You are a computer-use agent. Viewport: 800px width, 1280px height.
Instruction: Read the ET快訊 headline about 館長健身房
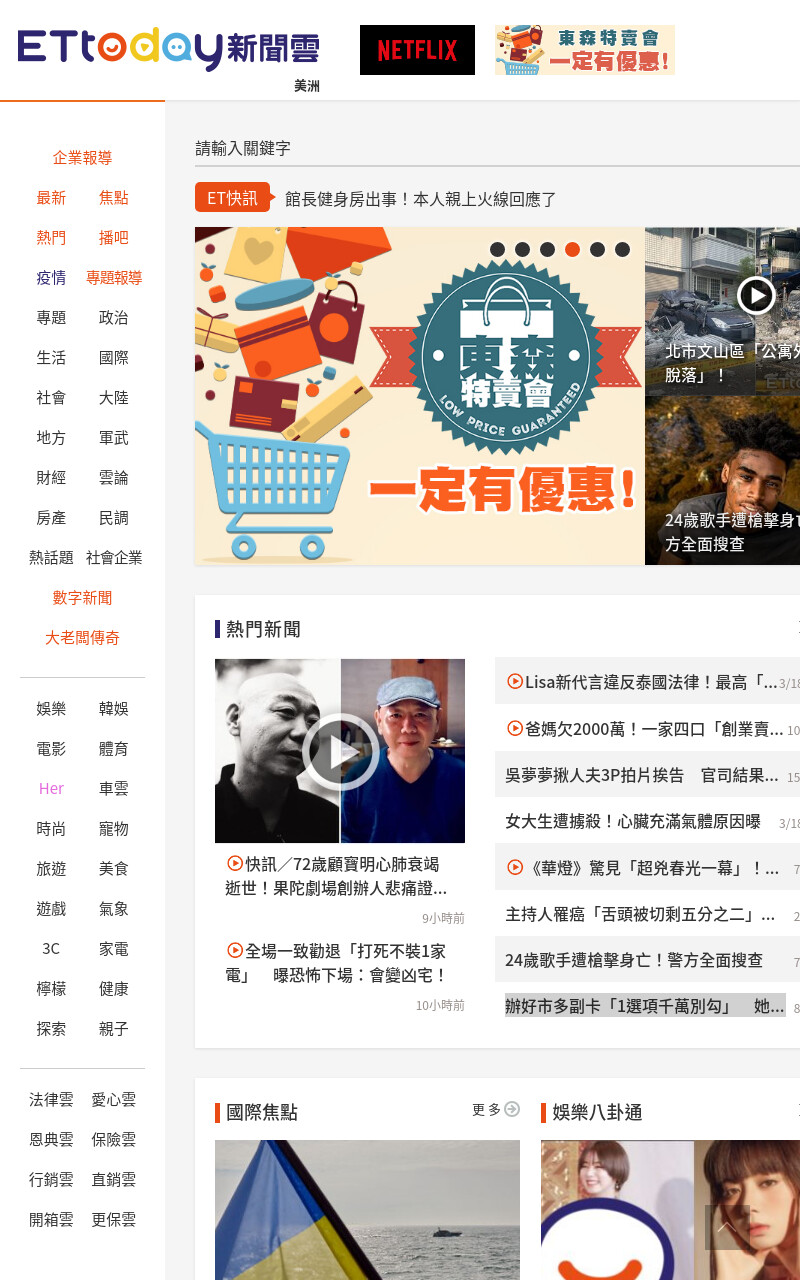coord(421,199)
